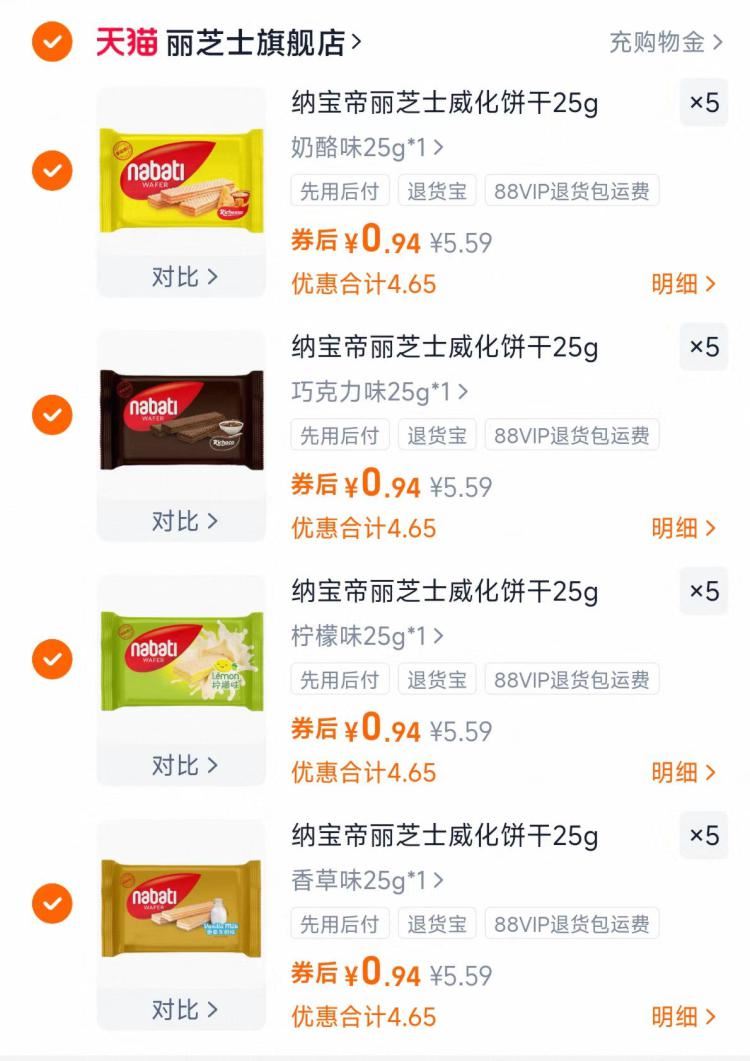Change the 奶酪味25g*1 variant
750x1061 pixels.
click(367, 148)
